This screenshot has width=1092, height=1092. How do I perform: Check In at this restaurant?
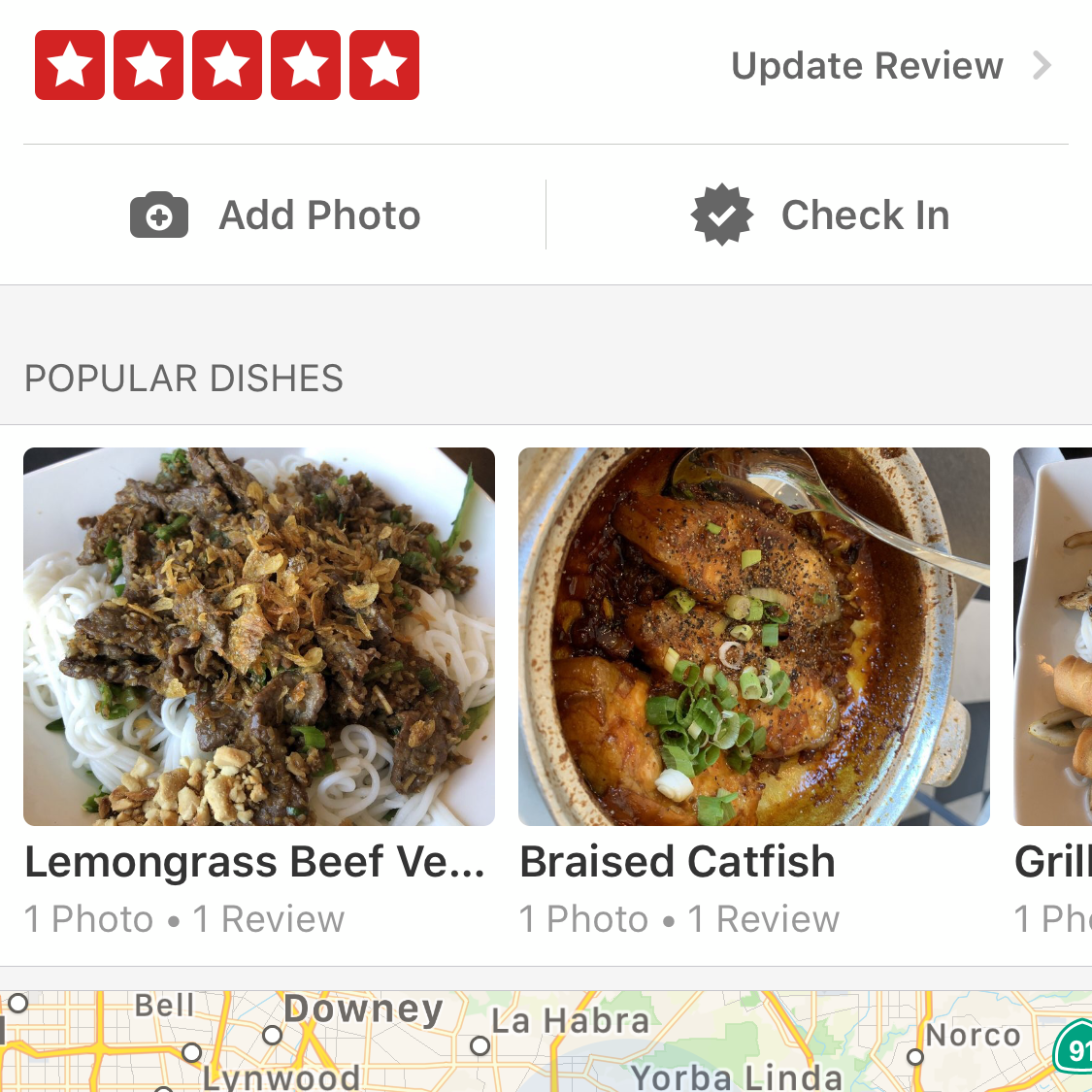tap(819, 215)
